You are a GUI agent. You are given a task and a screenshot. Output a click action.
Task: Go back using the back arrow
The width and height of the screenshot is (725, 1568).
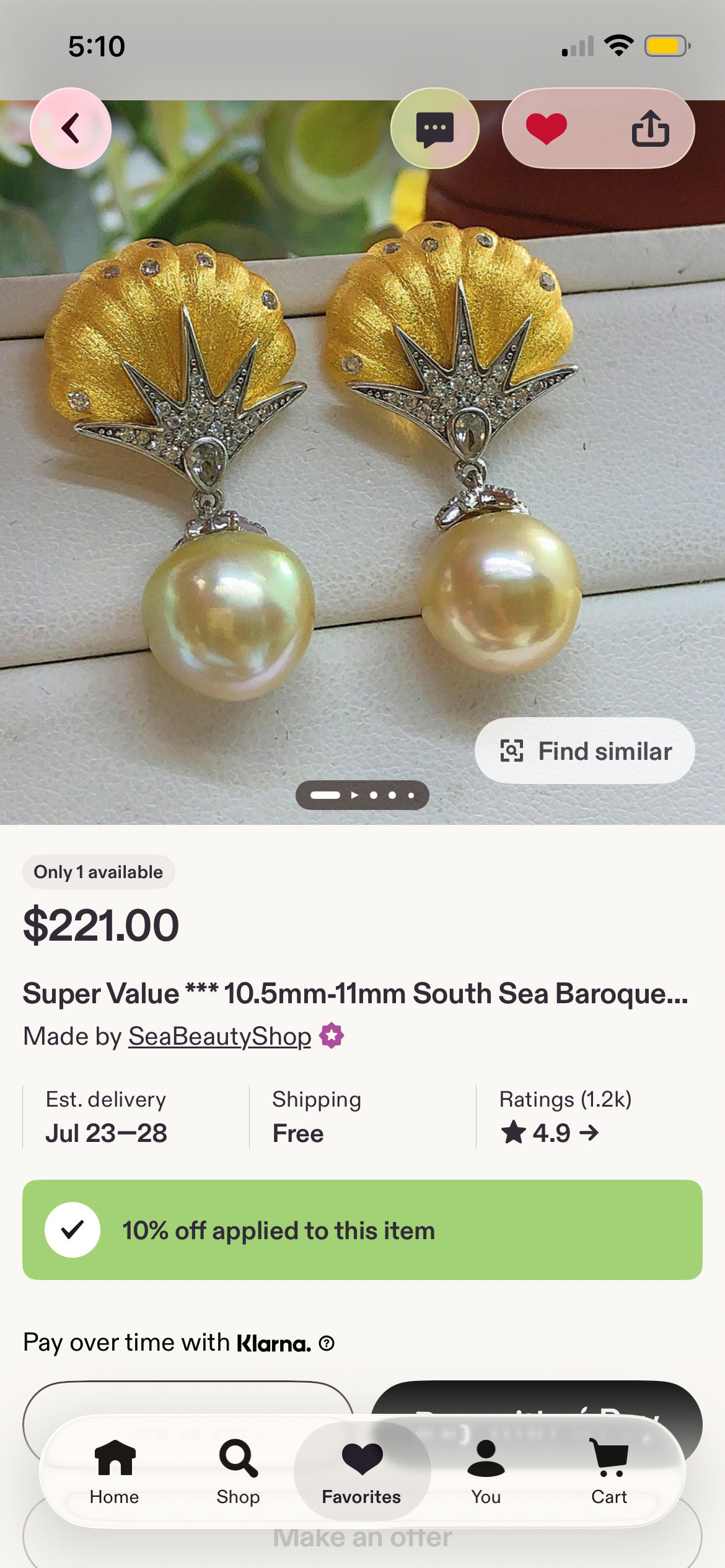tap(71, 128)
